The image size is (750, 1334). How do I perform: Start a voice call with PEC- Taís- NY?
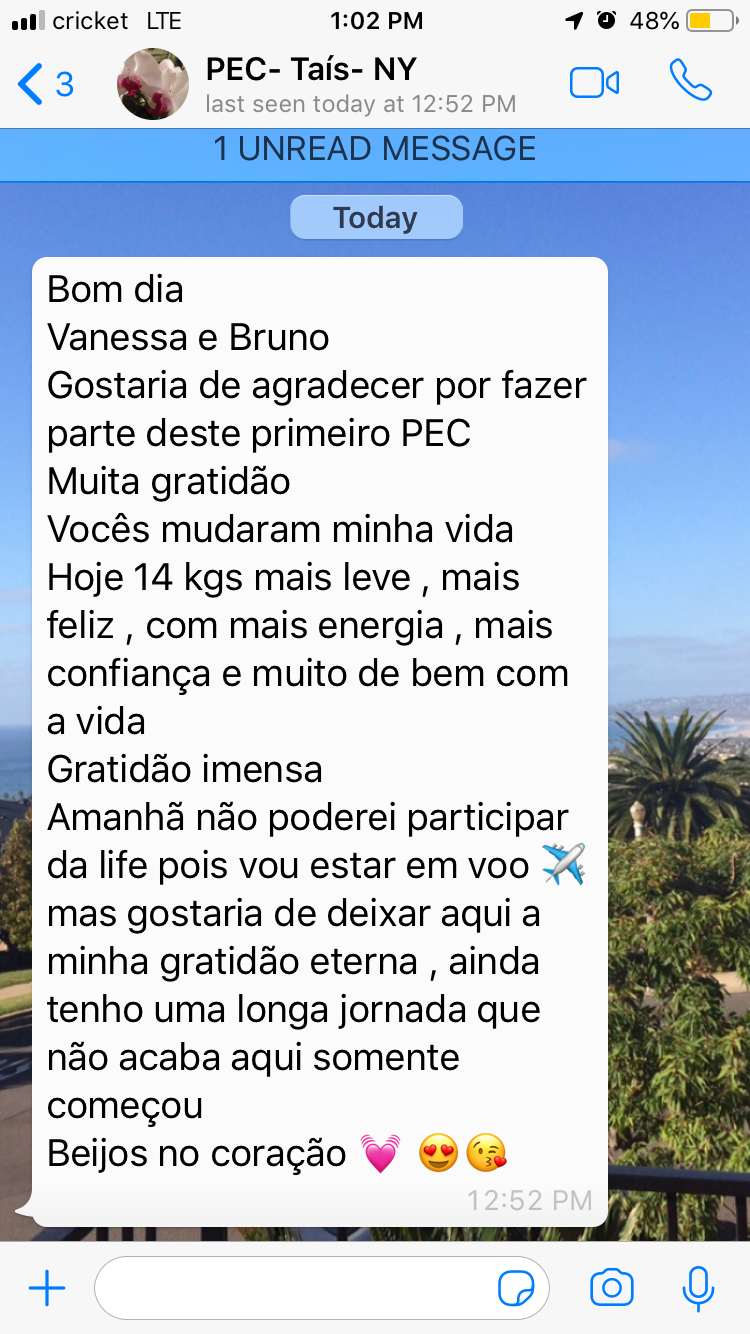tap(691, 81)
